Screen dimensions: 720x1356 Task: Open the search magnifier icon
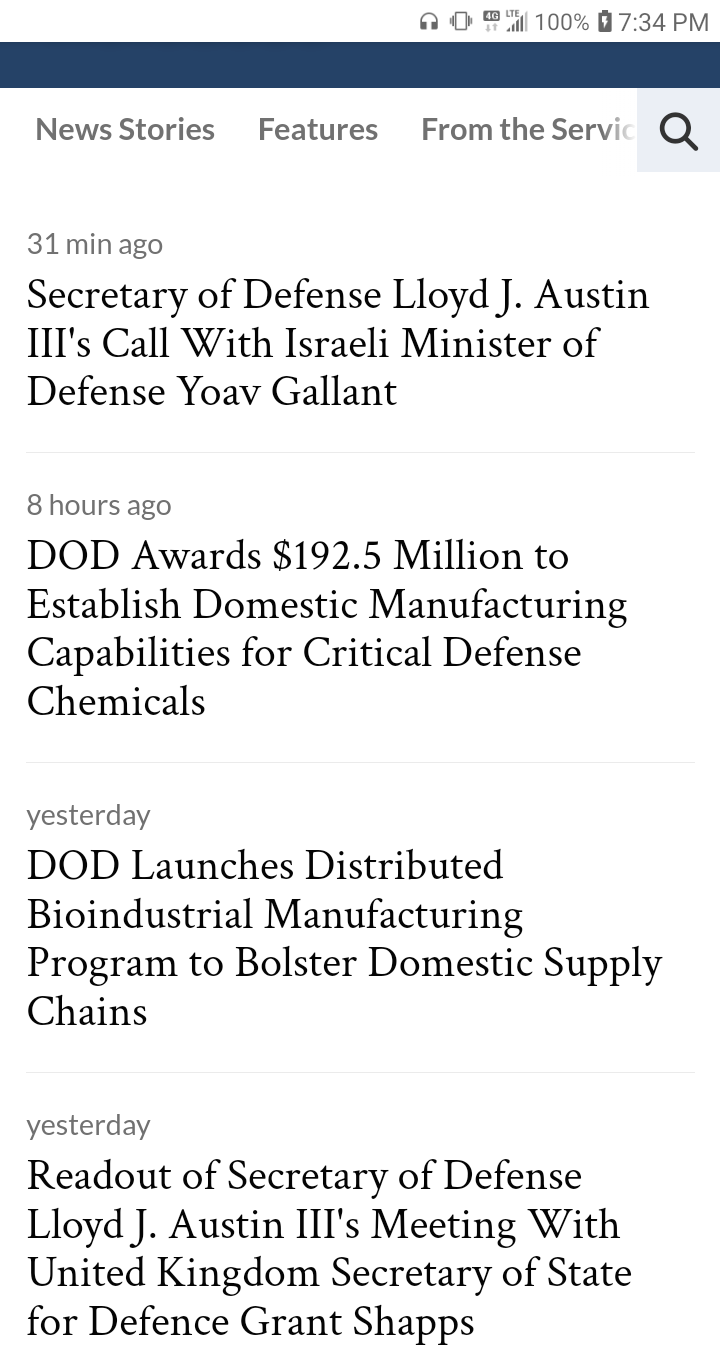pos(678,130)
